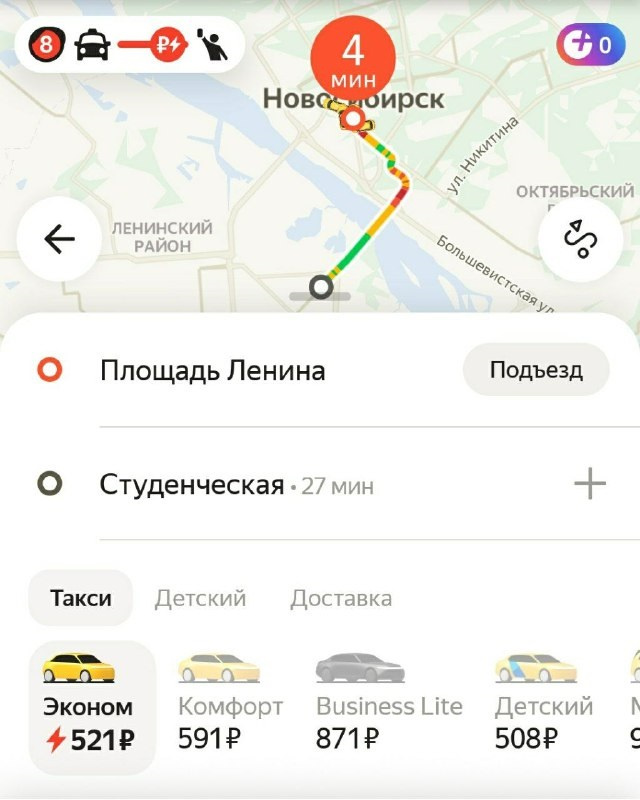Screen dimensions: 640x800
Task: Add another stop with the plus icon
Action: (x=589, y=485)
